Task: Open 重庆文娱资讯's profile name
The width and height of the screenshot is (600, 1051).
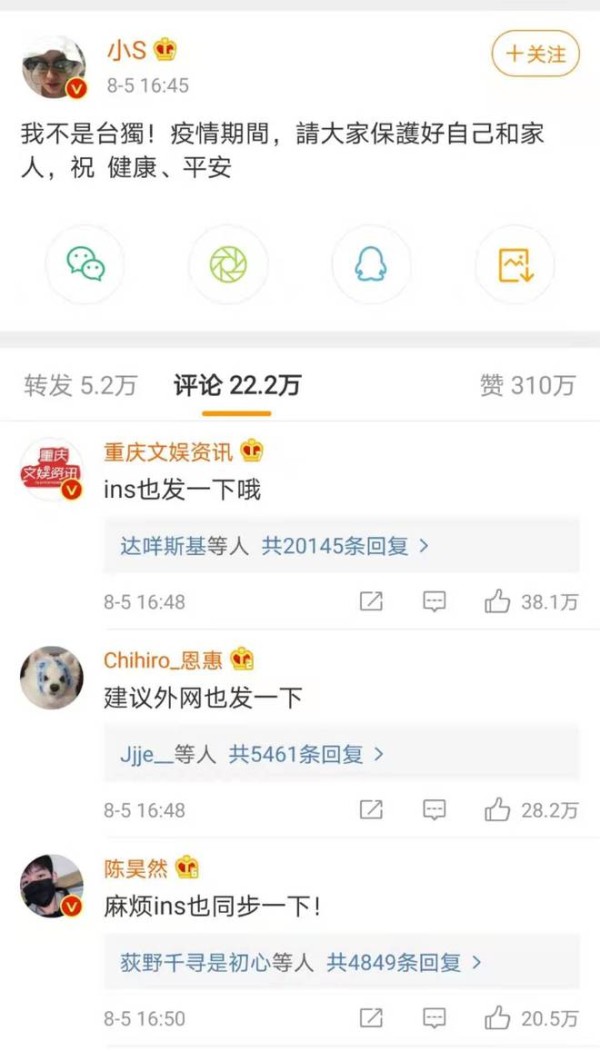Action: tap(168, 453)
